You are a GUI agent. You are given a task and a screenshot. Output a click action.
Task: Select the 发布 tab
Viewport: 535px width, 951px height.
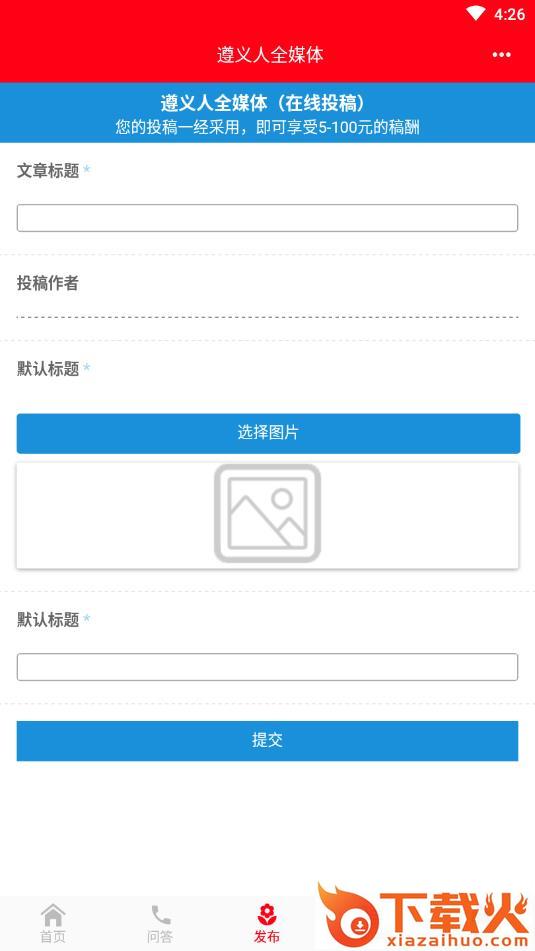[267, 924]
